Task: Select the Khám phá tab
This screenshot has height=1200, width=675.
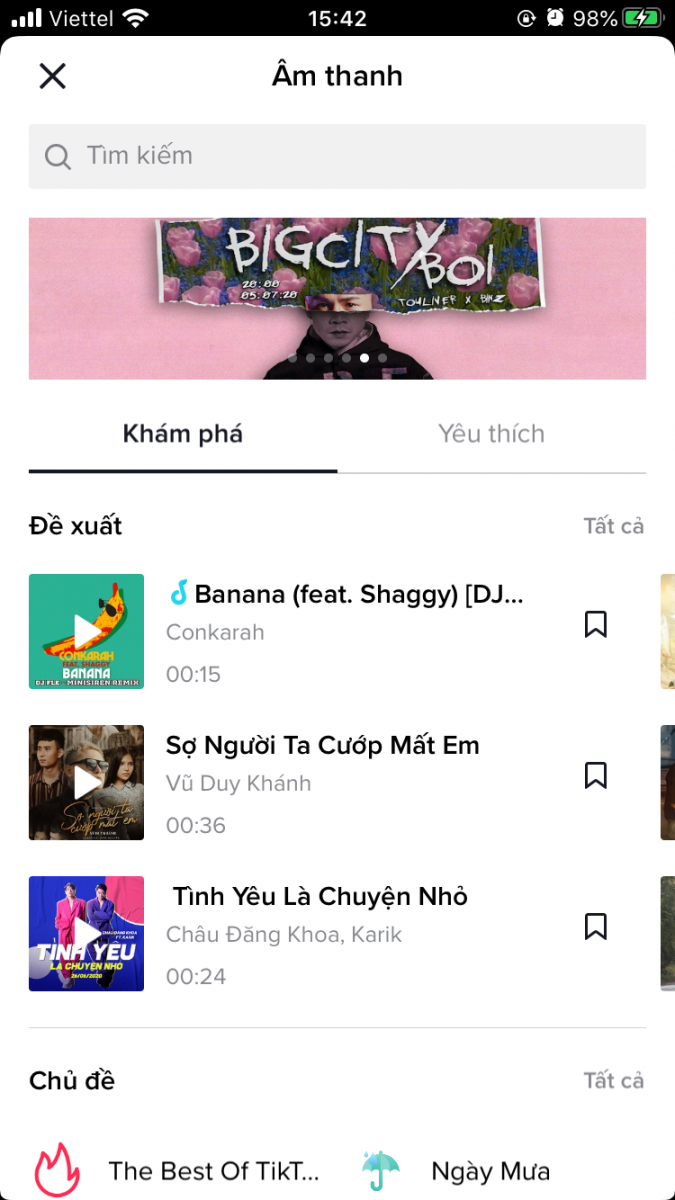Action: pos(183,434)
